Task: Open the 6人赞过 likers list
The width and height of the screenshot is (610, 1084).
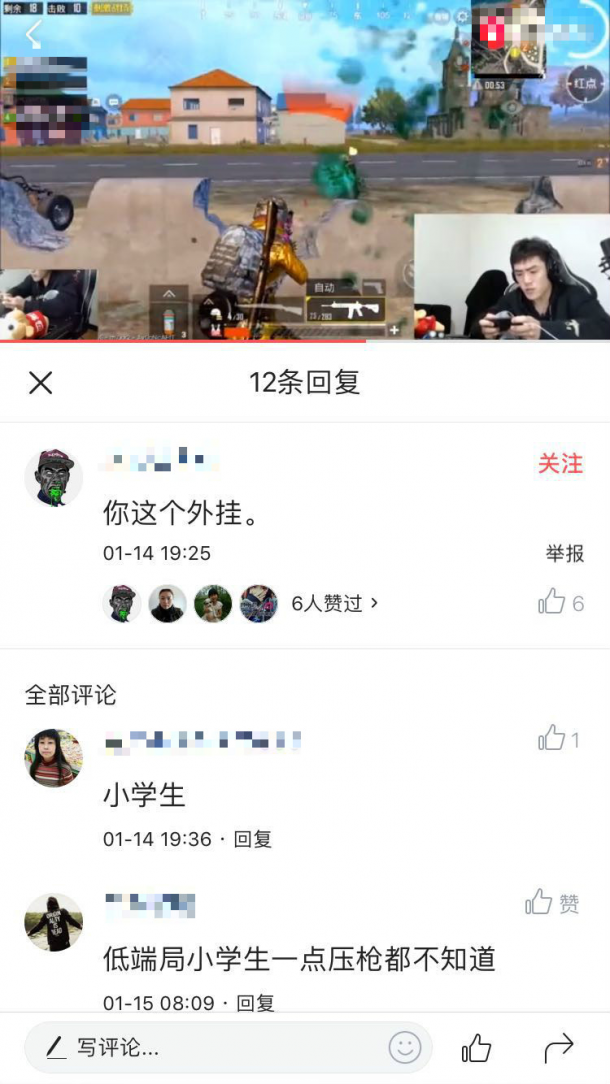Action: pyautogui.click(x=335, y=603)
